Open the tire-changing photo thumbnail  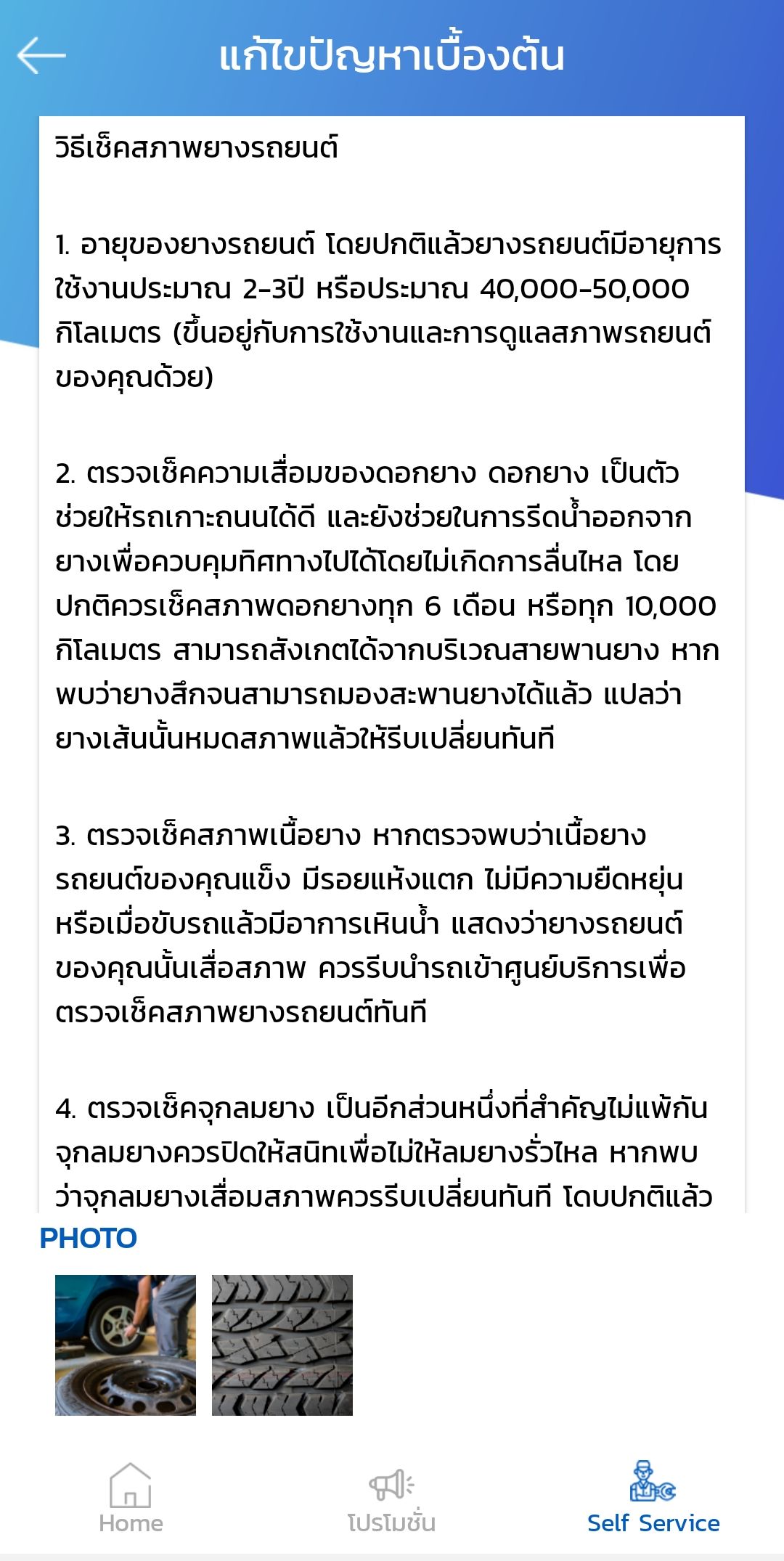coord(126,1345)
